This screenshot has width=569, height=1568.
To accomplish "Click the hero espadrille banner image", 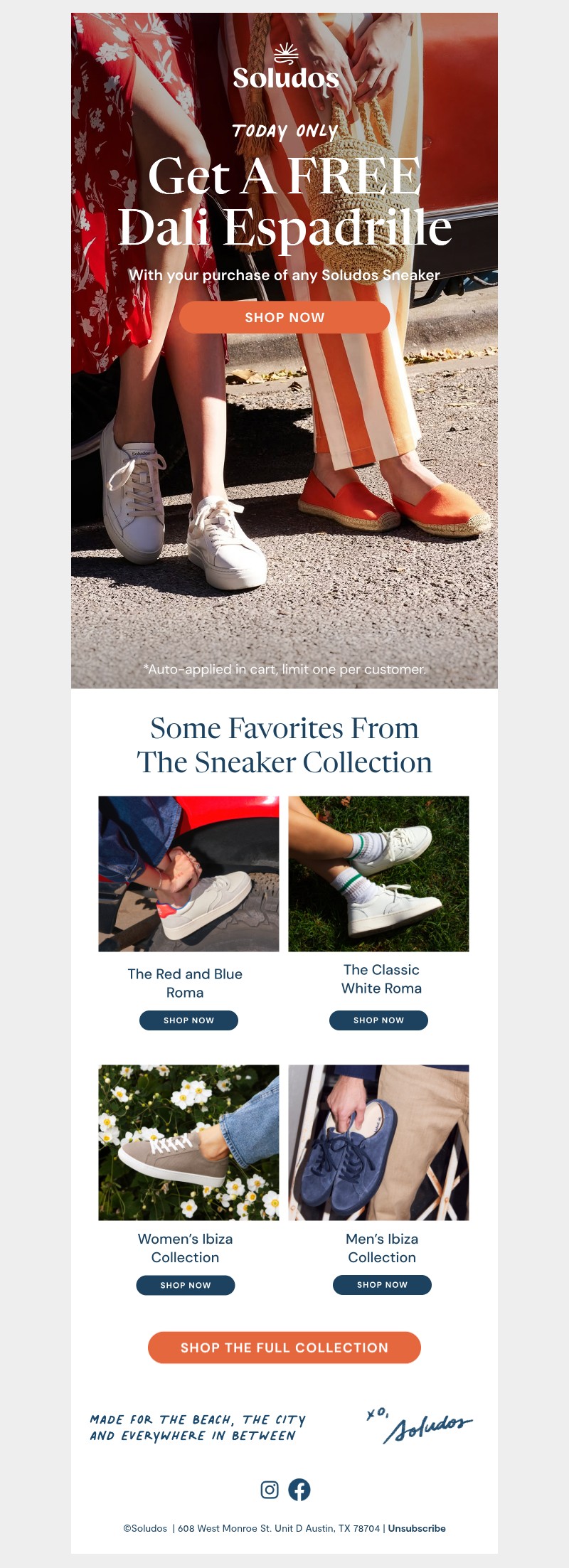I will click(284, 498).
